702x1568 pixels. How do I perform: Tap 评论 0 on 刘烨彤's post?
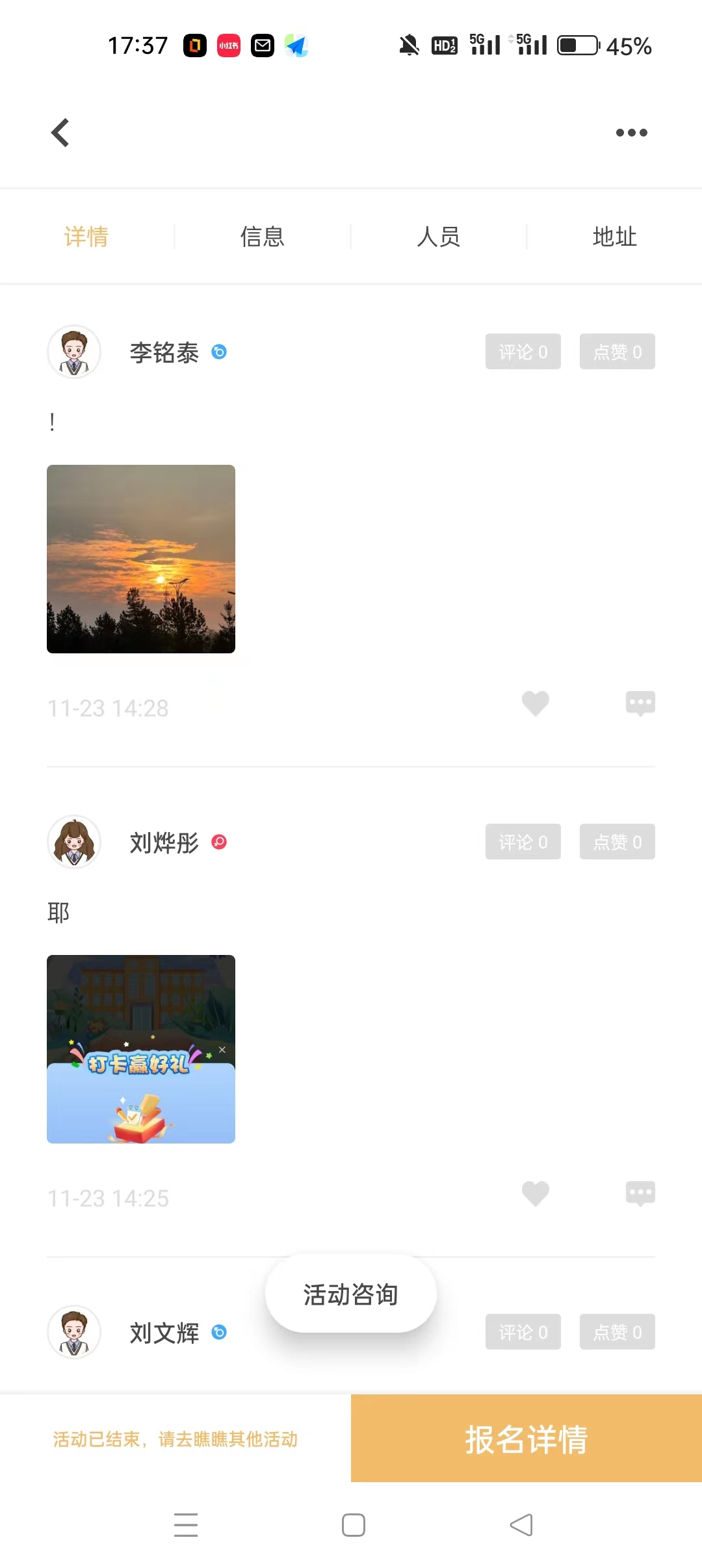(x=523, y=842)
